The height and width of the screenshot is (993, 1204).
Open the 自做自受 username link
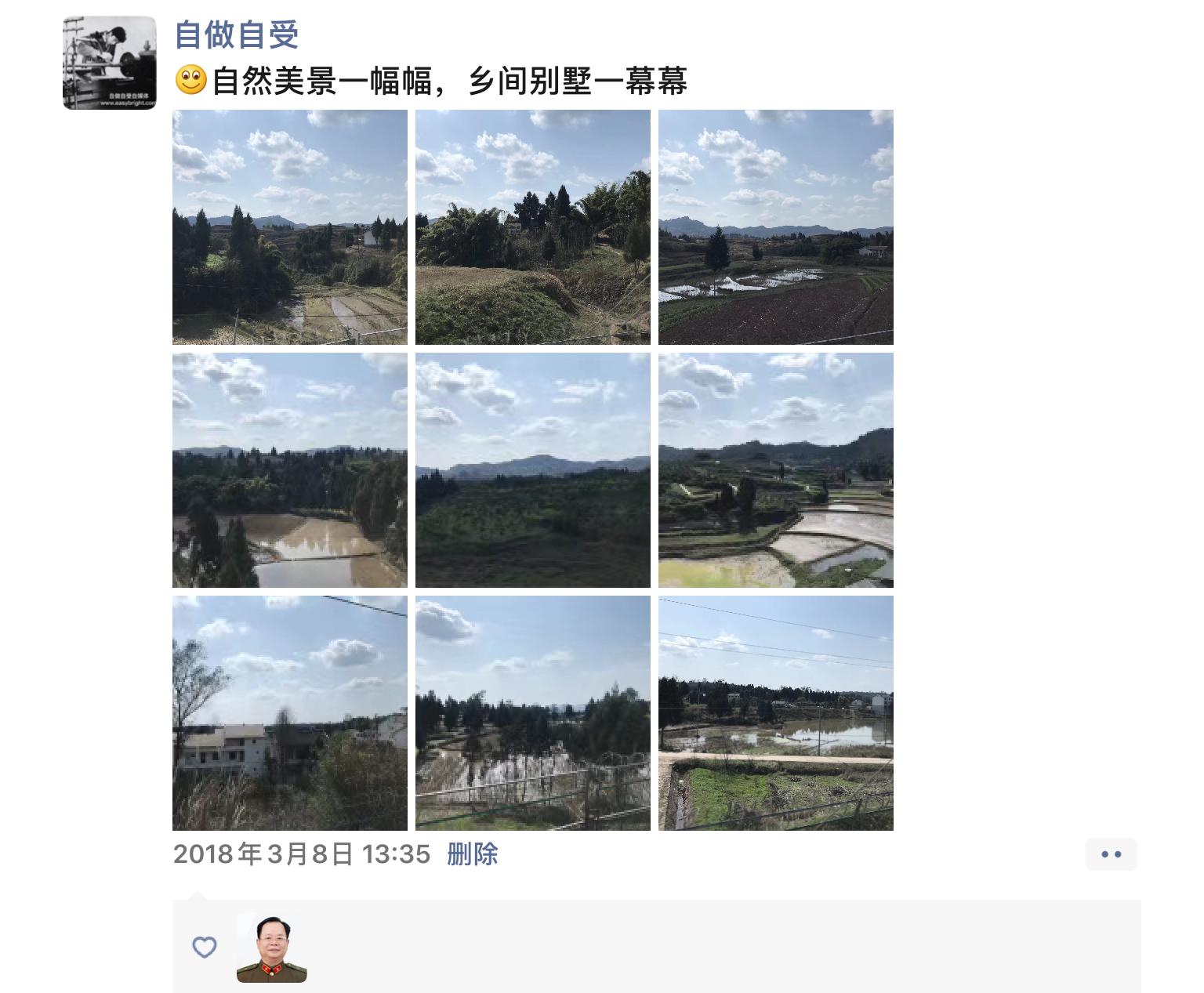click(x=236, y=34)
